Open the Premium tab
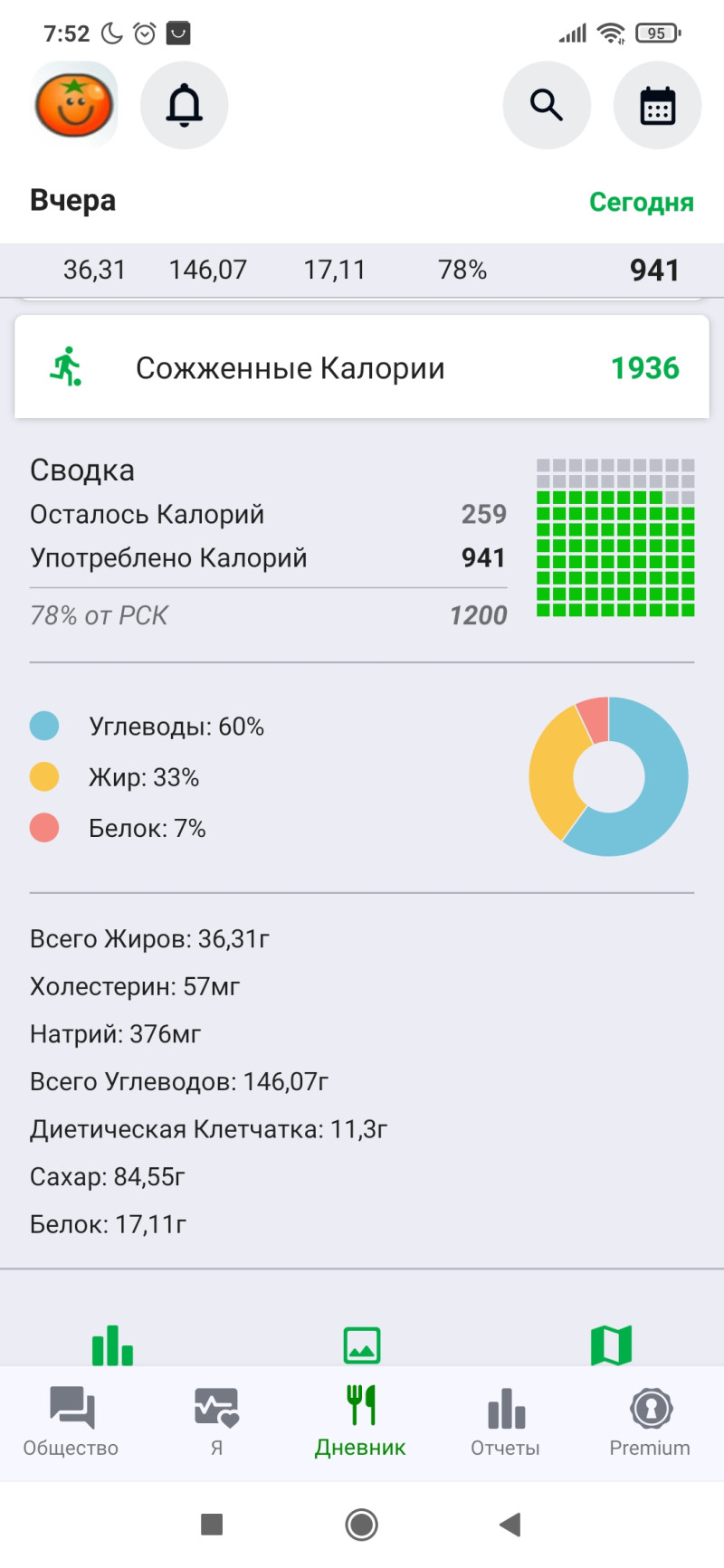Viewport: 724px width, 1568px height. pos(650,1421)
